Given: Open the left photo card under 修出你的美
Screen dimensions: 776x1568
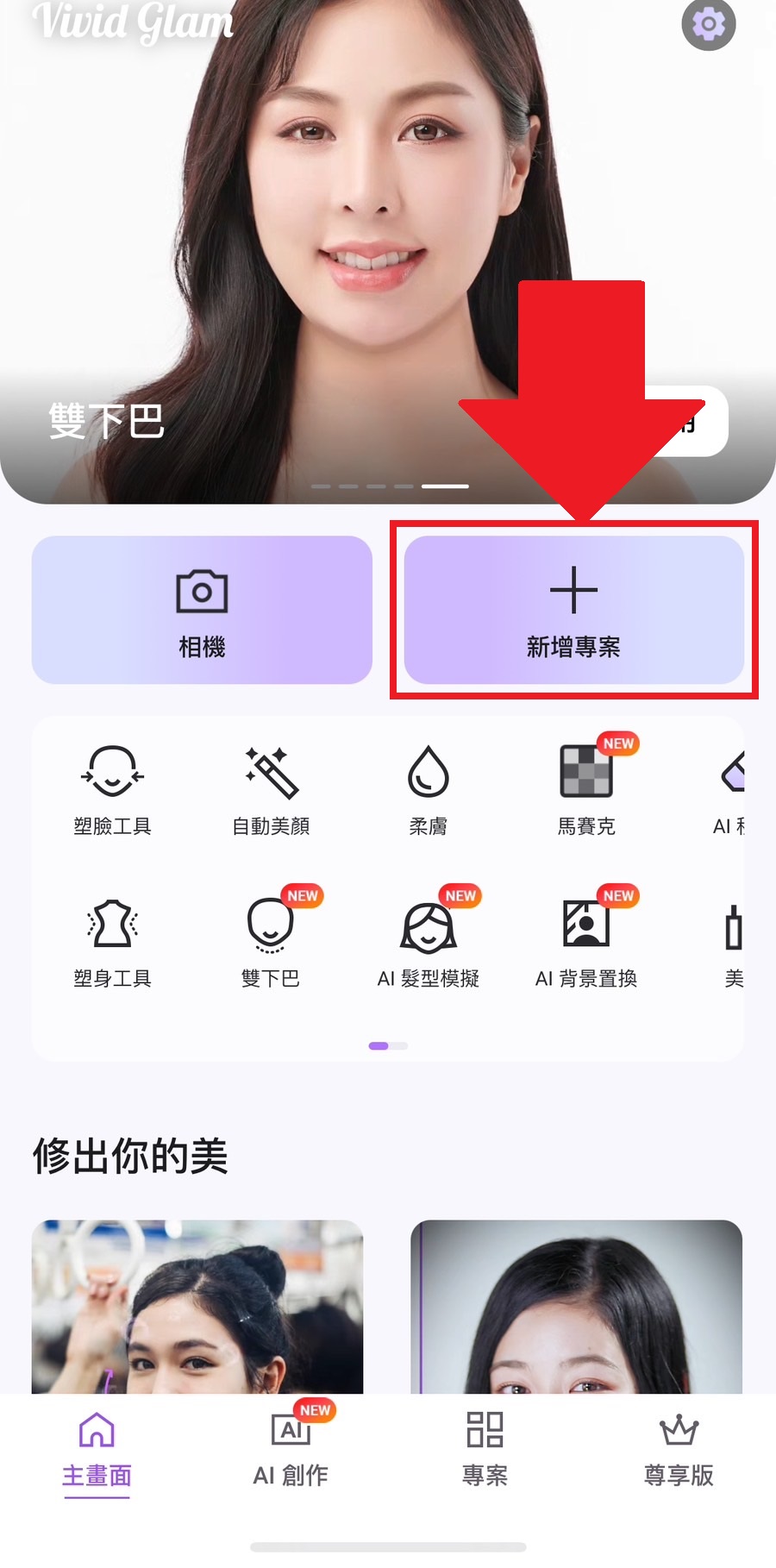Looking at the screenshot, I should coord(197,1307).
